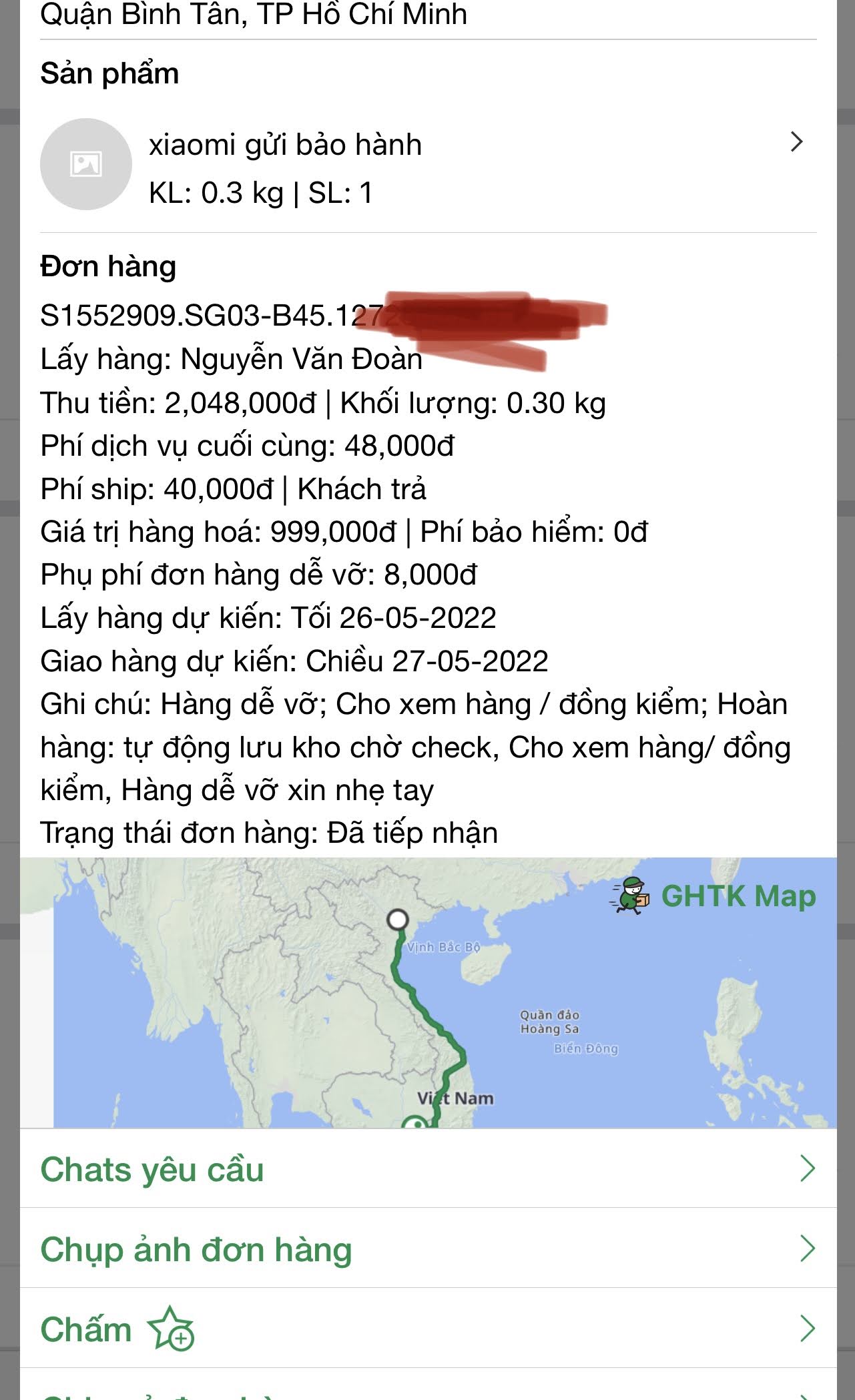Open Chụp ảnh đơn hàng

(x=428, y=1249)
